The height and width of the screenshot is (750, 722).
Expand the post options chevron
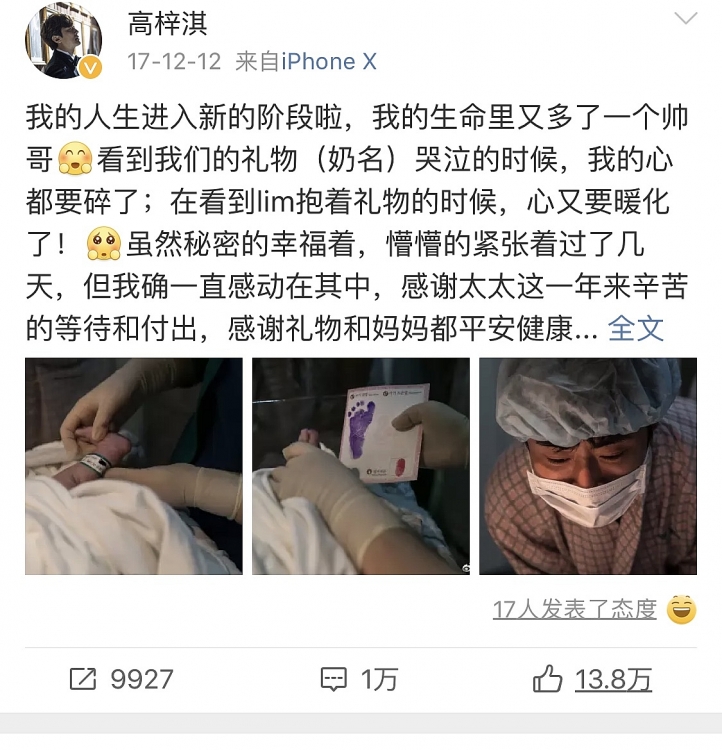pos(686,19)
